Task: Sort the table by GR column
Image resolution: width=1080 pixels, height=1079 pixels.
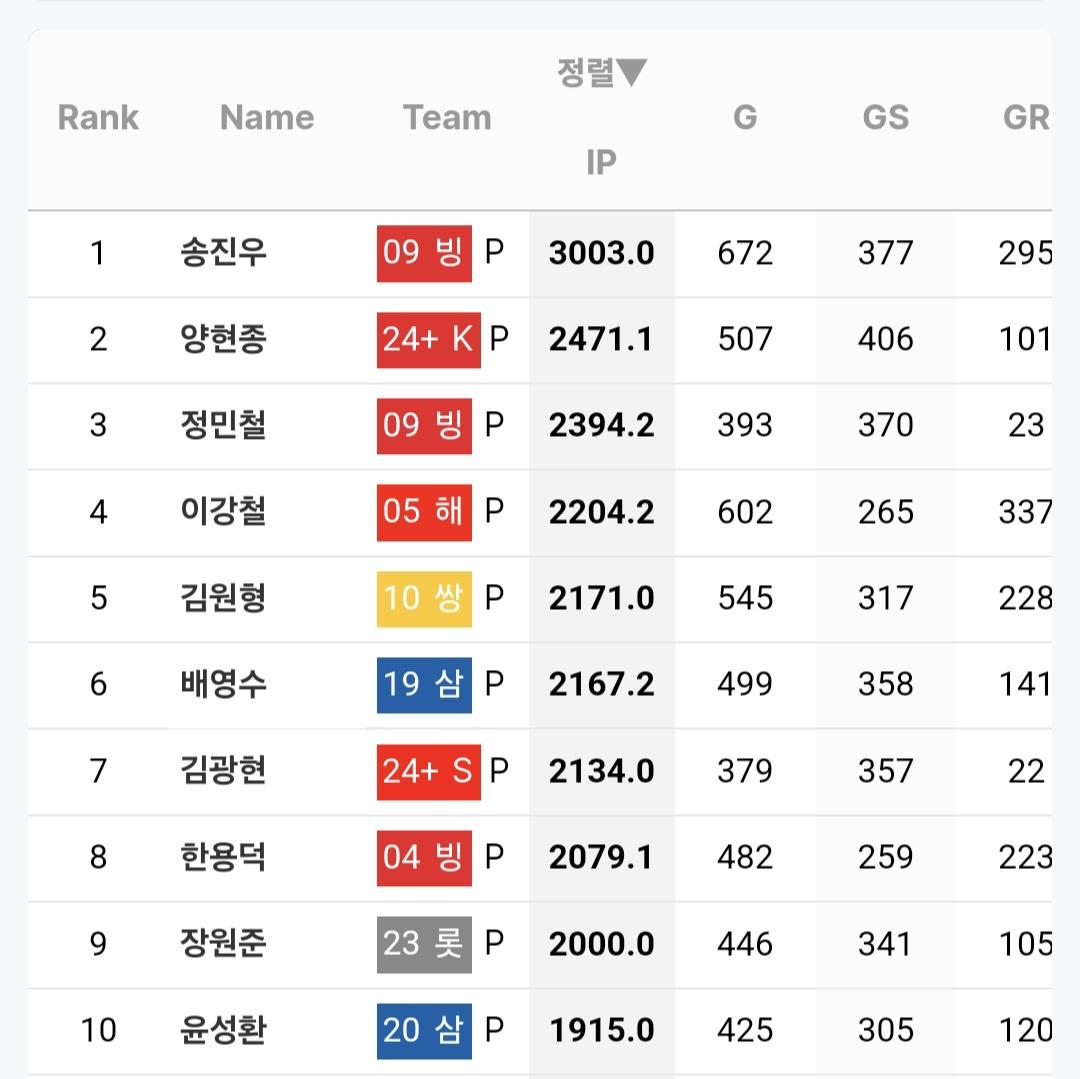Action: pyautogui.click(x=1025, y=117)
